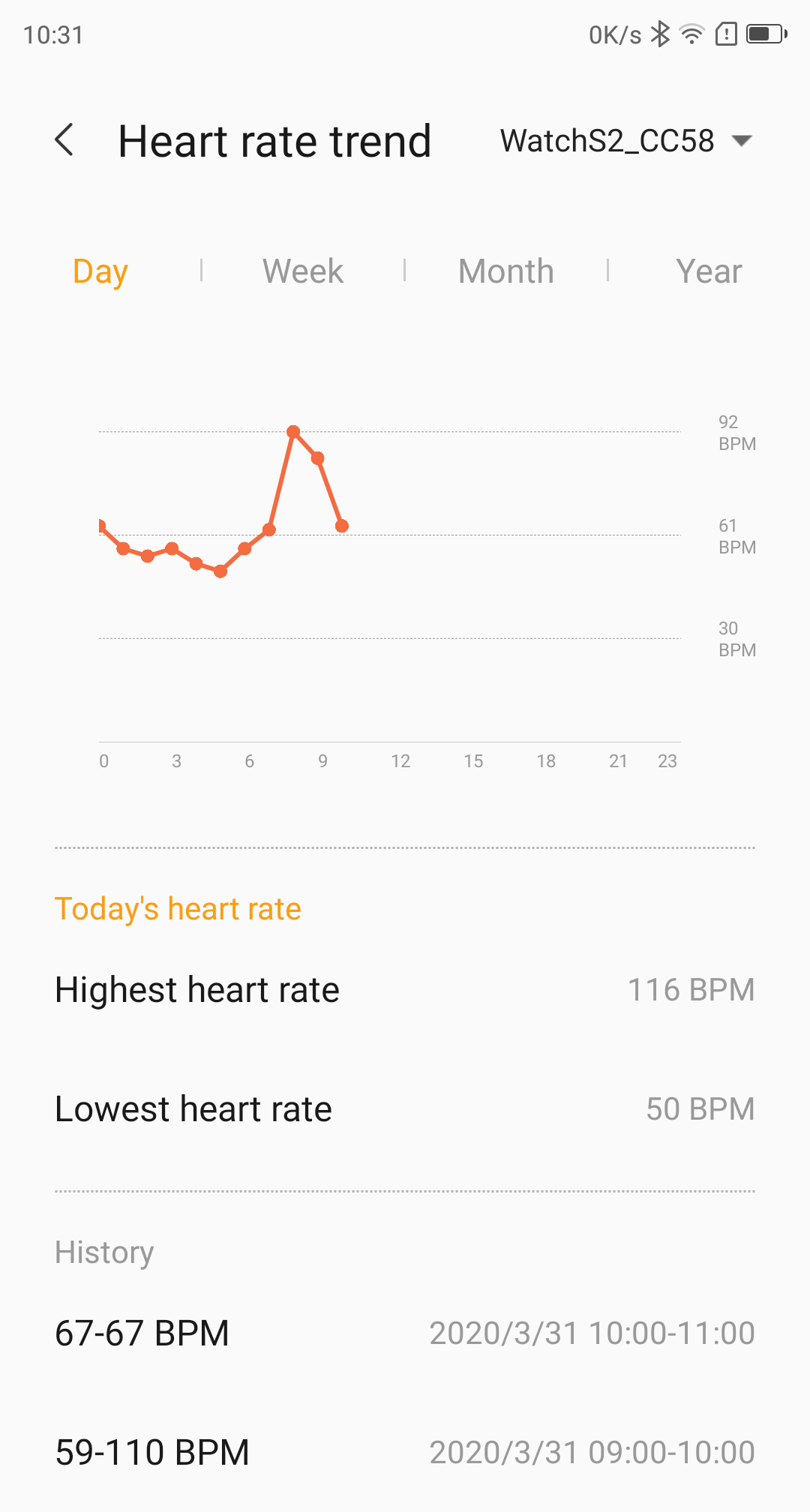Switch to the Year tab
This screenshot has width=810, height=1512.
(x=709, y=271)
